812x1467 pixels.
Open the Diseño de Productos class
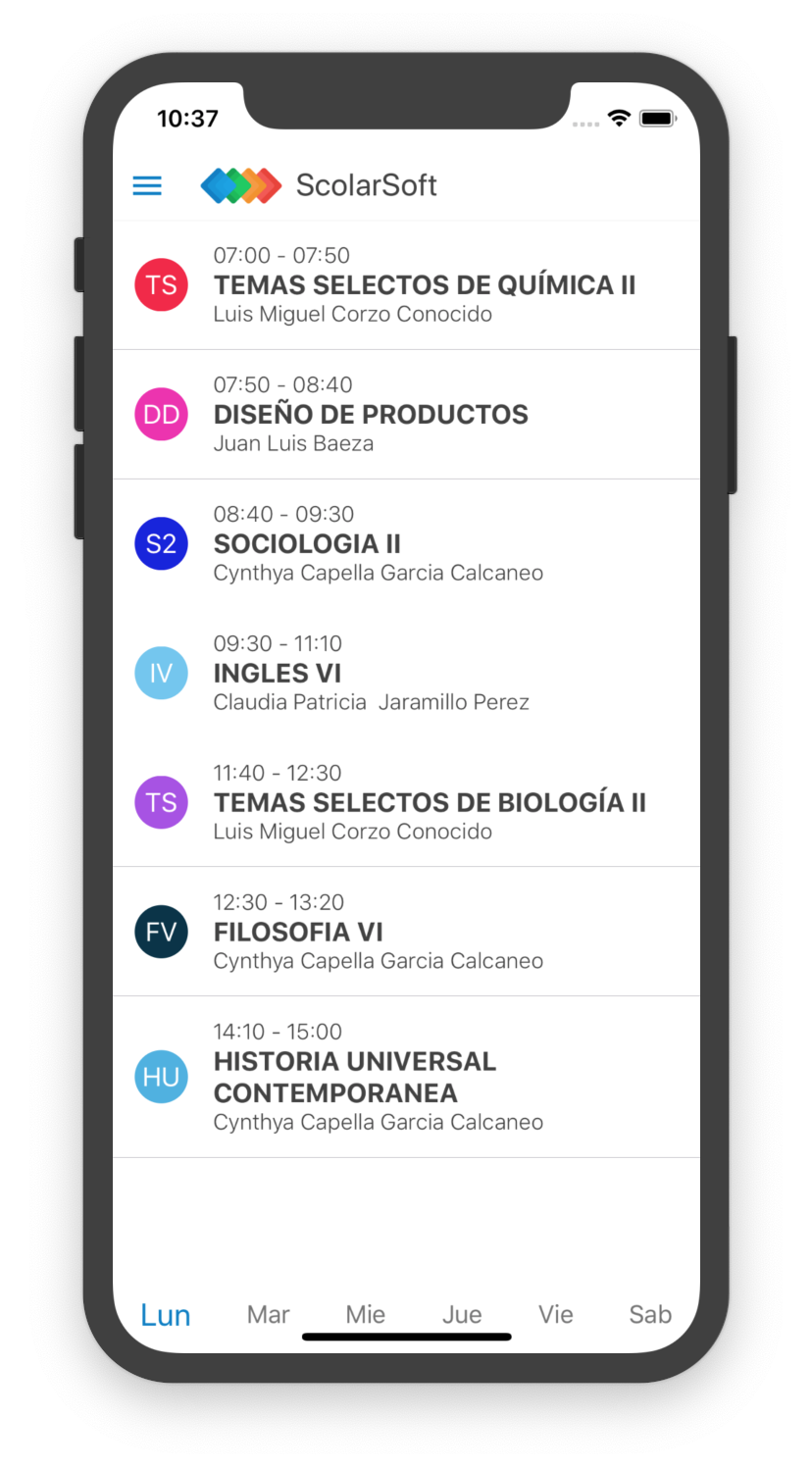click(x=406, y=415)
